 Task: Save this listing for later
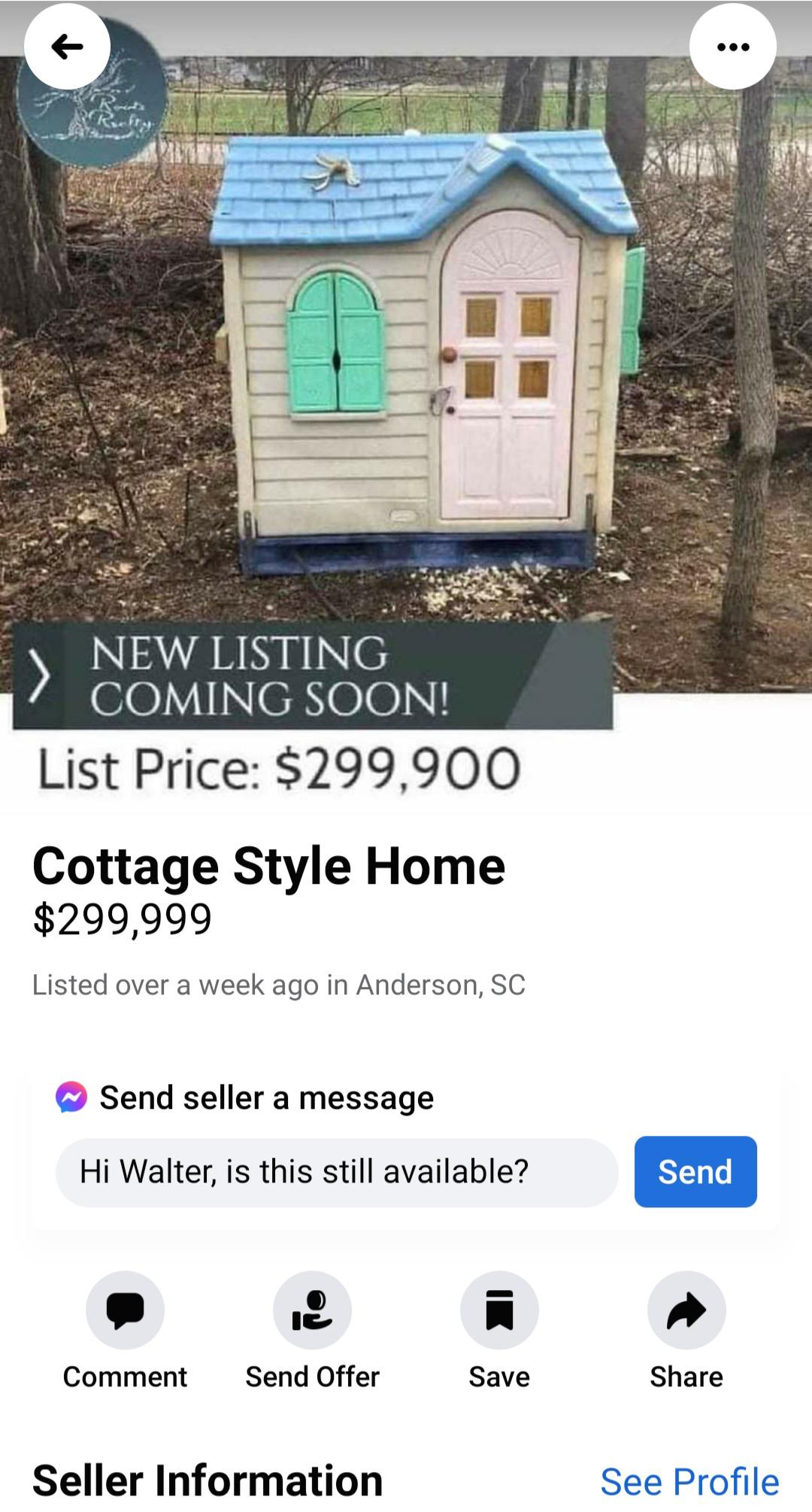click(499, 1310)
